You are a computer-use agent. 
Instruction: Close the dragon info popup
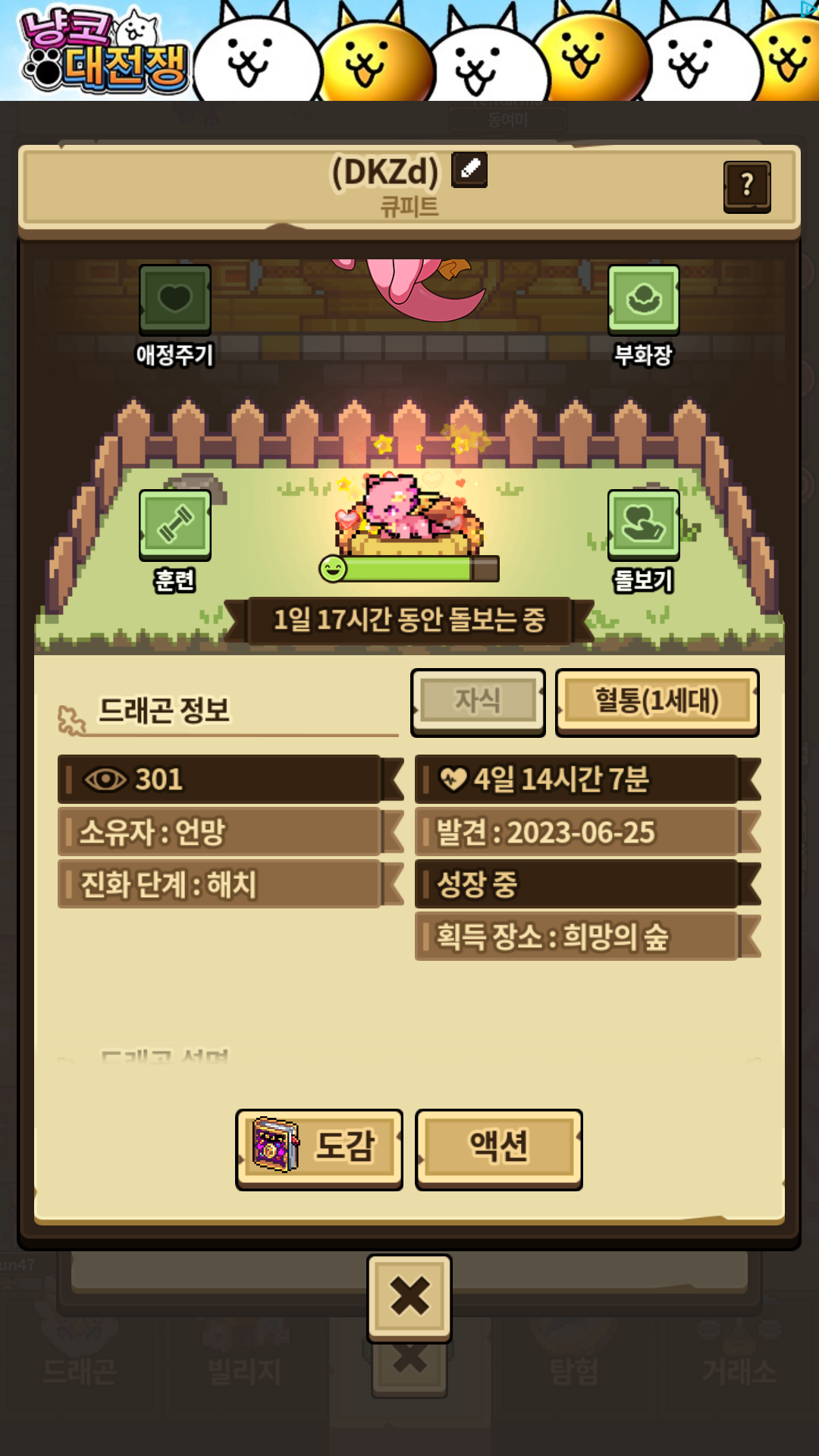click(x=409, y=1297)
